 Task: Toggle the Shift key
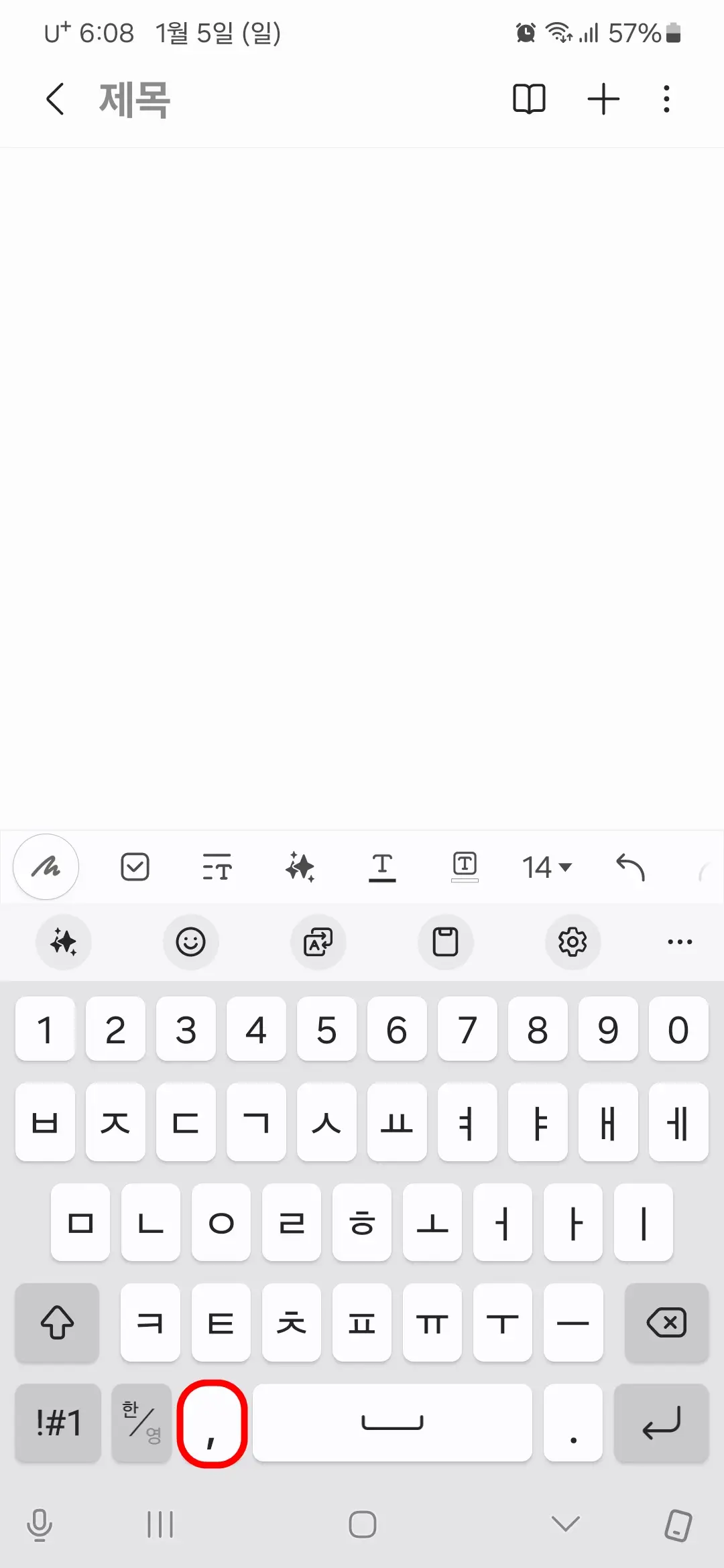[x=56, y=1323]
